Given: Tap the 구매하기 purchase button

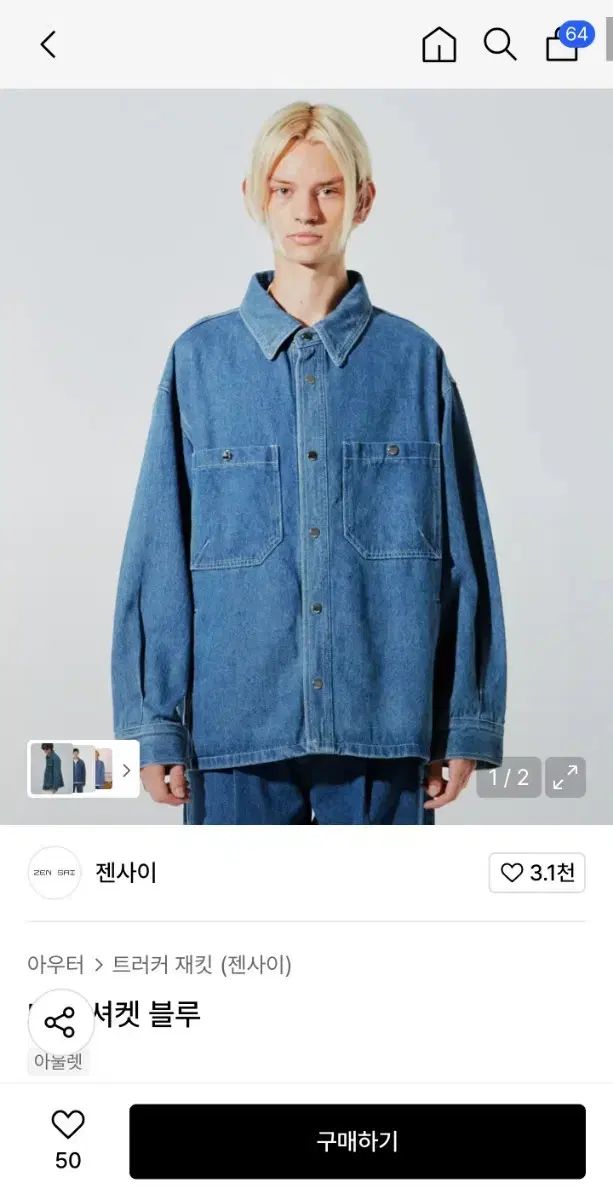Looking at the screenshot, I should point(357,1141).
